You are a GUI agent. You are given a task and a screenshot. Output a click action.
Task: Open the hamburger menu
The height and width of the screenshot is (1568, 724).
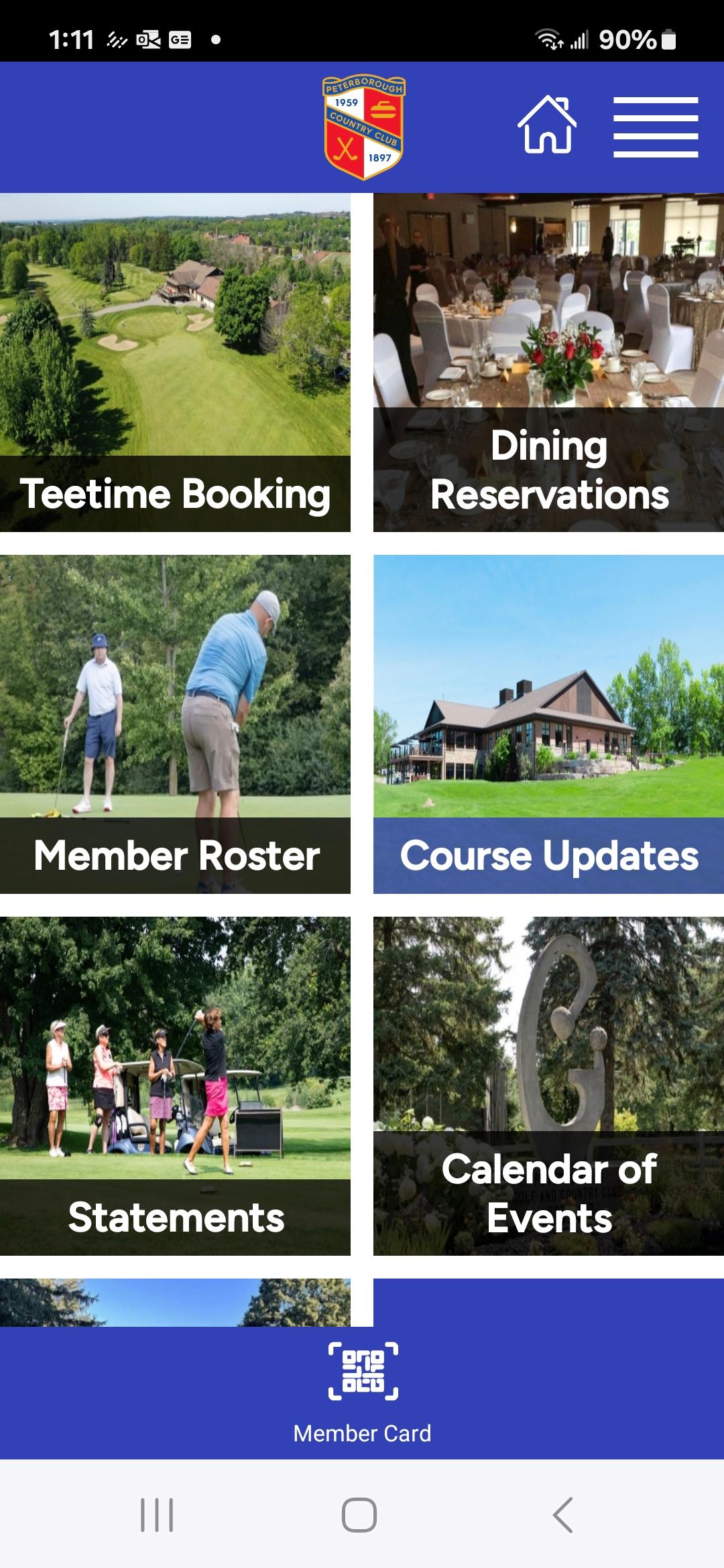click(655, 127)
